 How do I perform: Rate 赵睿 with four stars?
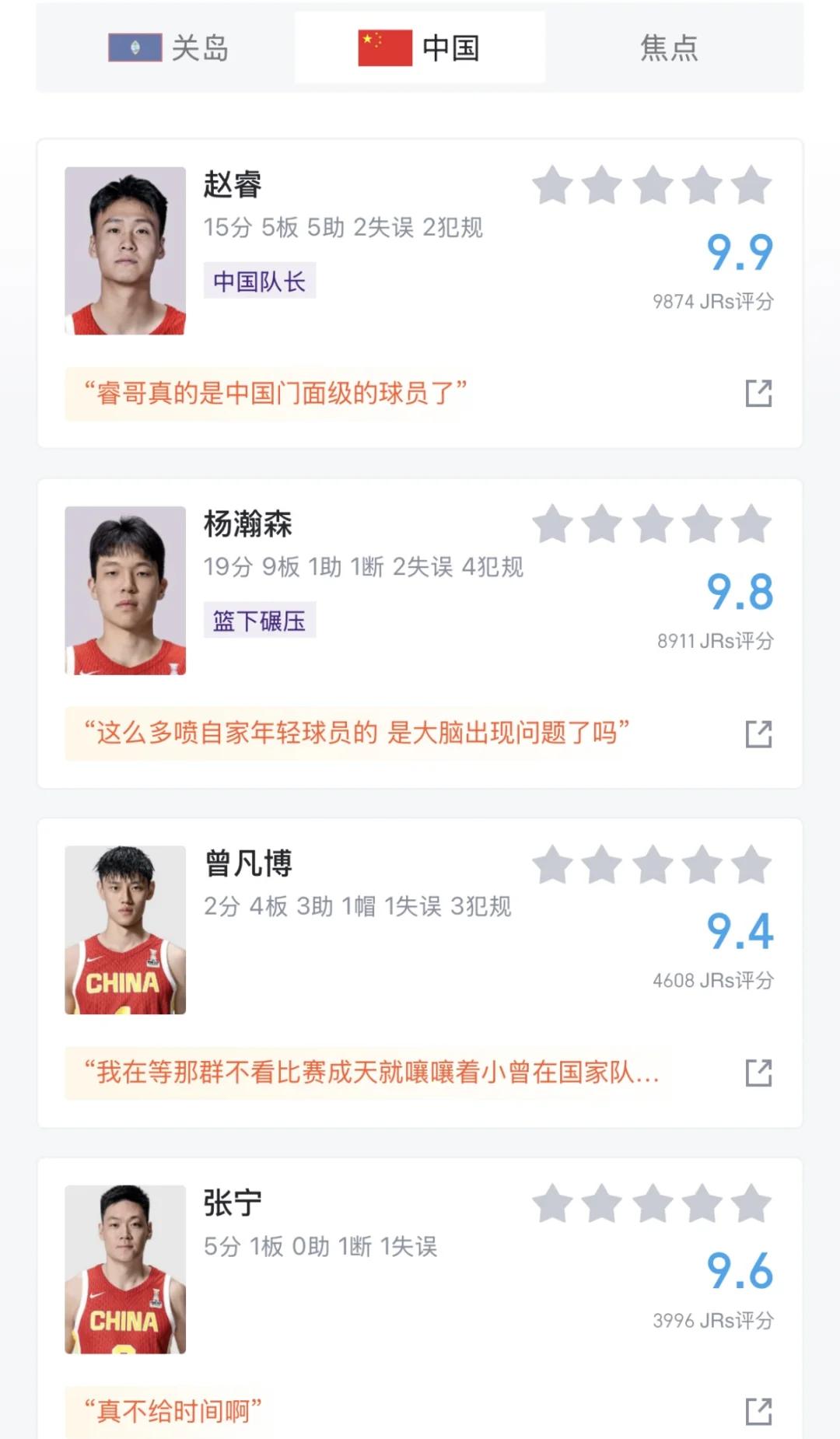point(700,184)
